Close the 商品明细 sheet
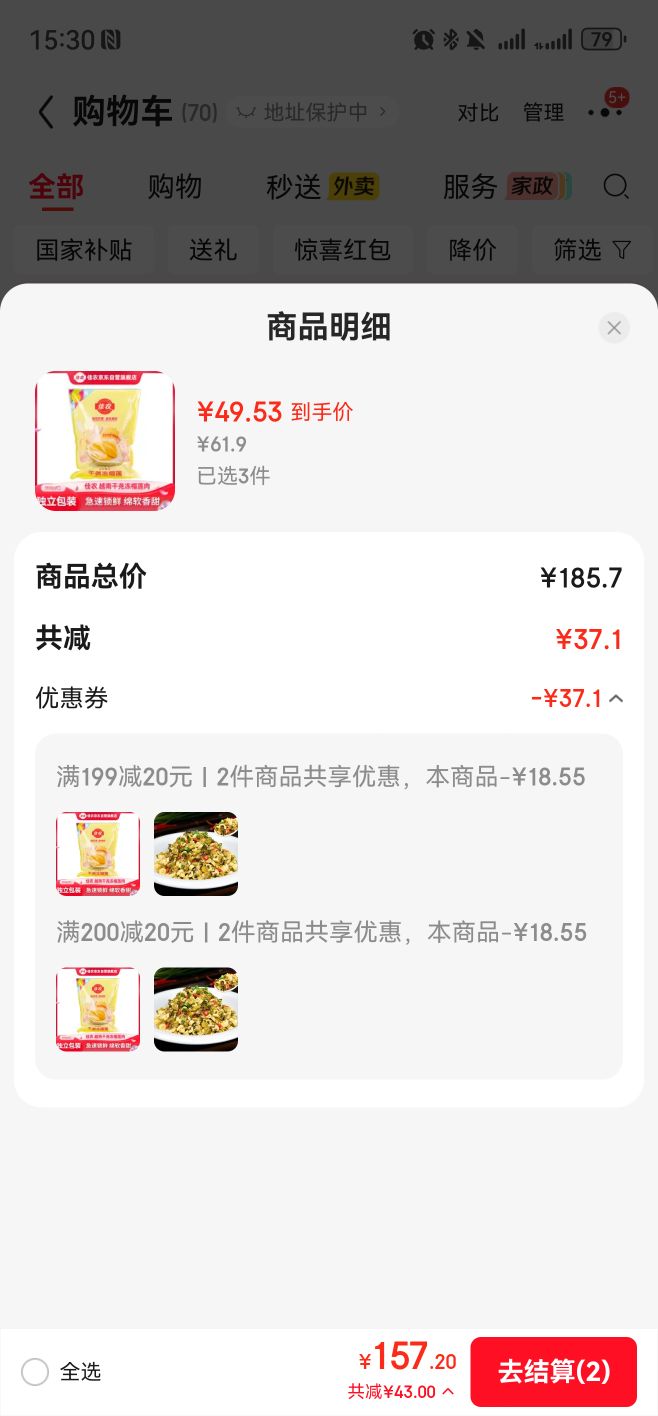 pos(614,328)
